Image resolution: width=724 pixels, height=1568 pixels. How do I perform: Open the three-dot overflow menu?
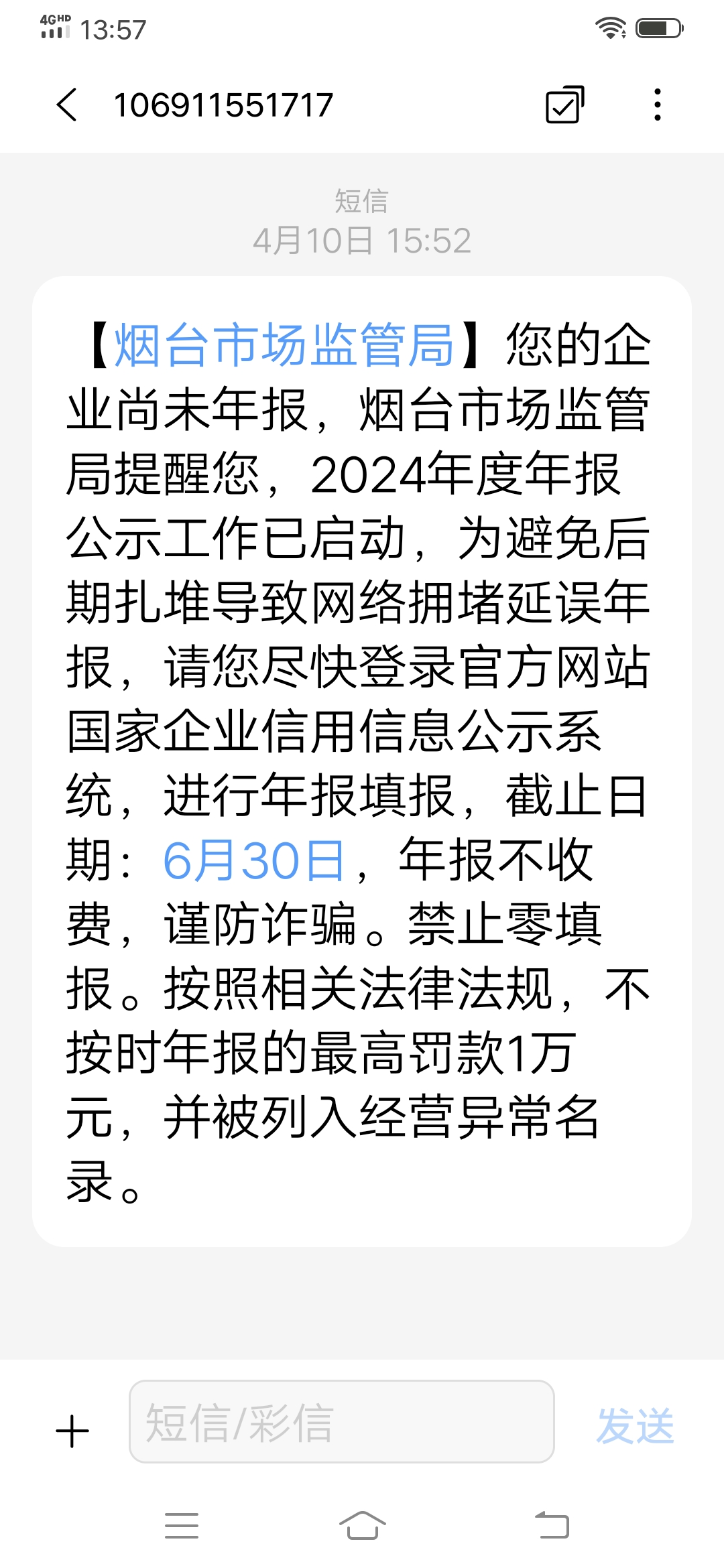pos(658,105)
